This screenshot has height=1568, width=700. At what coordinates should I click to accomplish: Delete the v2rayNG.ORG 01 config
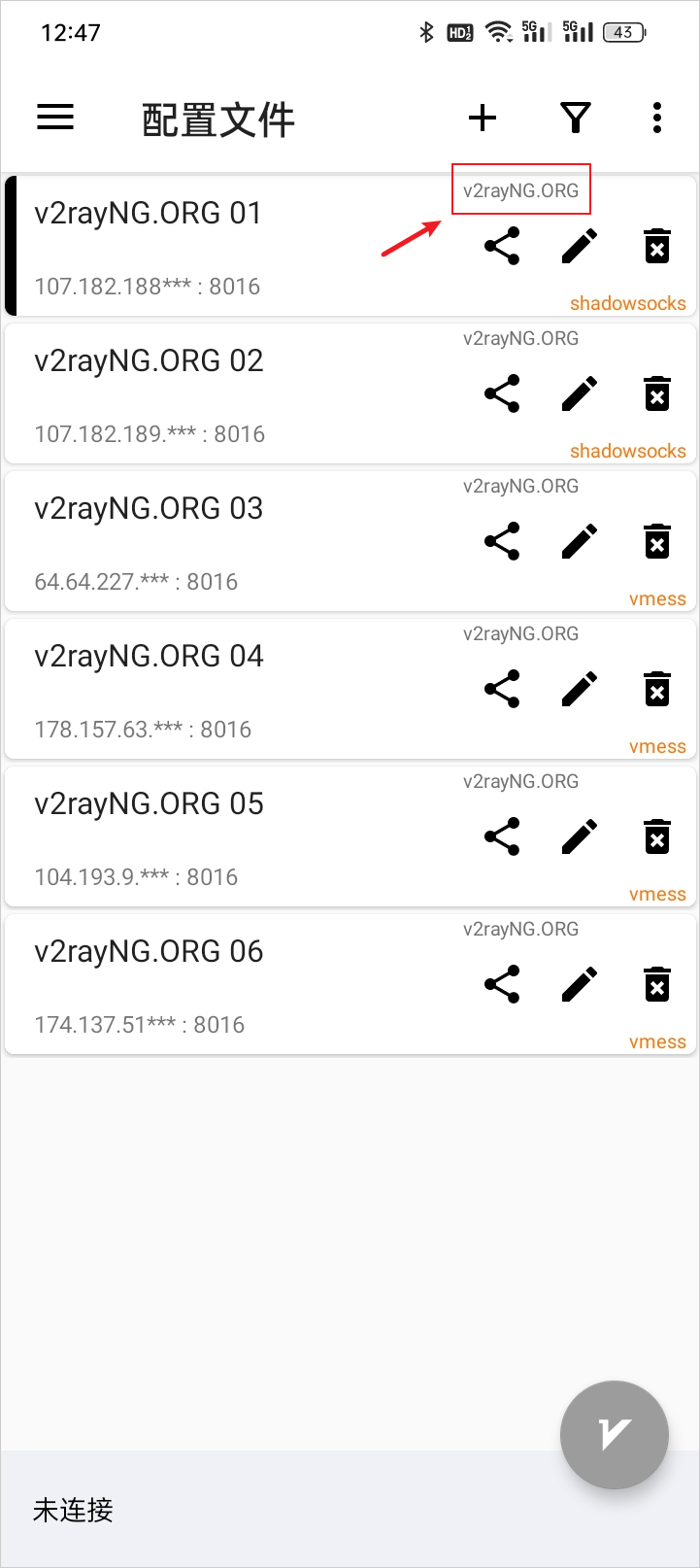(657, 246)
